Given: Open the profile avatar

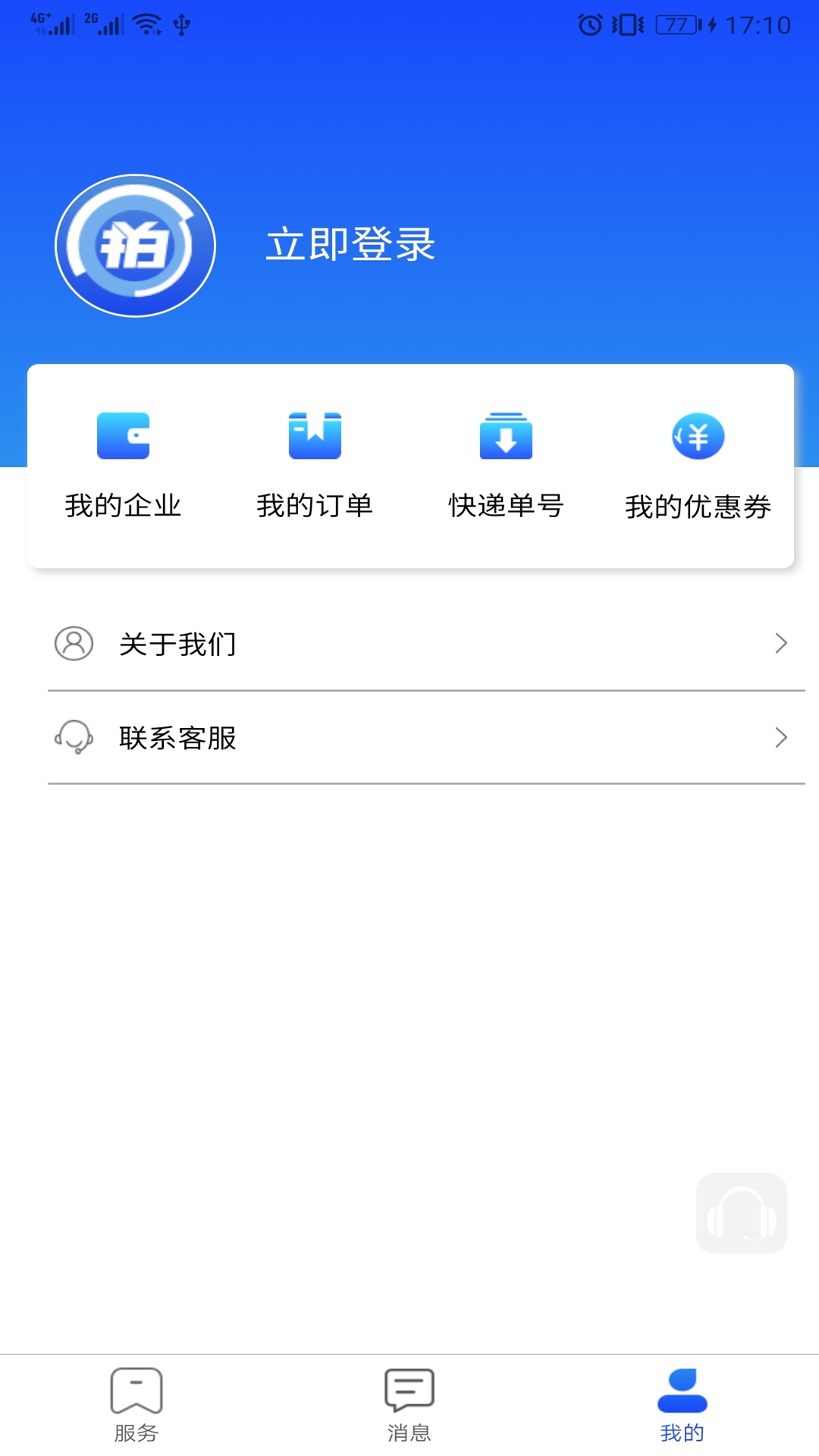Looking at the screenshot, I should (136, 246).
